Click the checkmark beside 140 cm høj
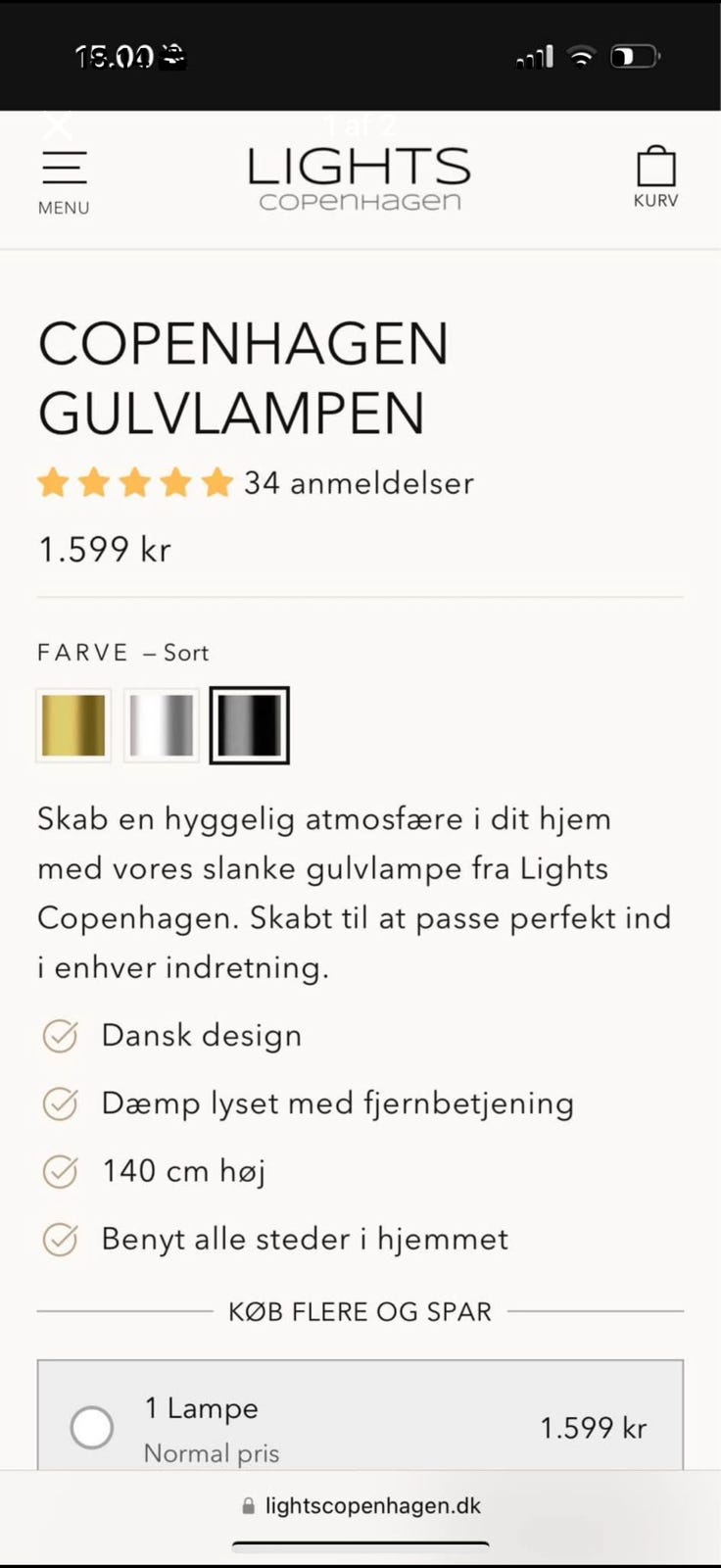 click(x=59, y=1170)
